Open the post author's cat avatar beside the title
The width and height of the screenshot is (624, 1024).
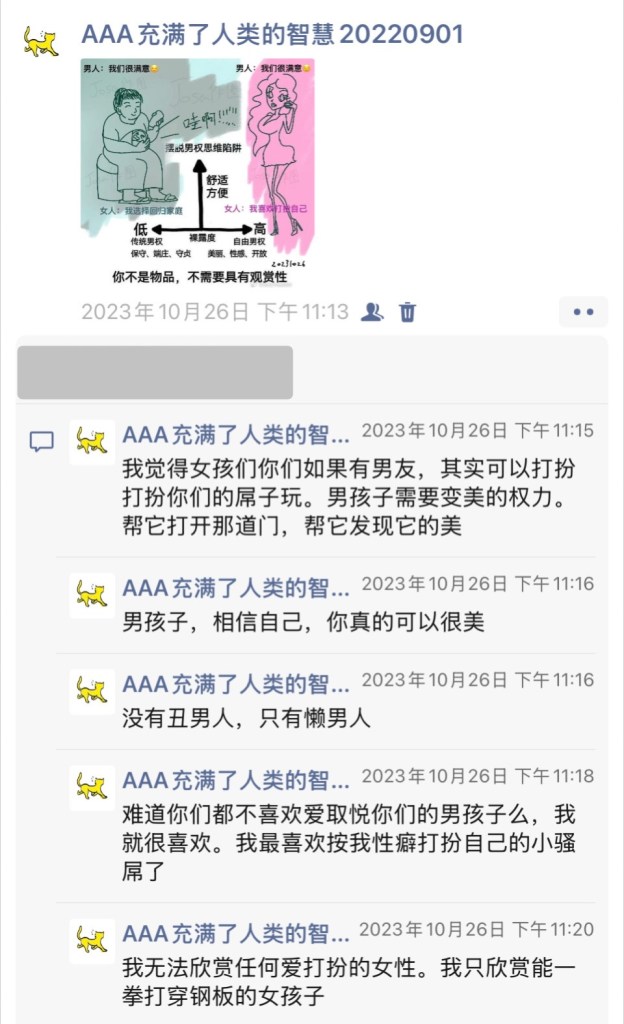pos(41,41)
